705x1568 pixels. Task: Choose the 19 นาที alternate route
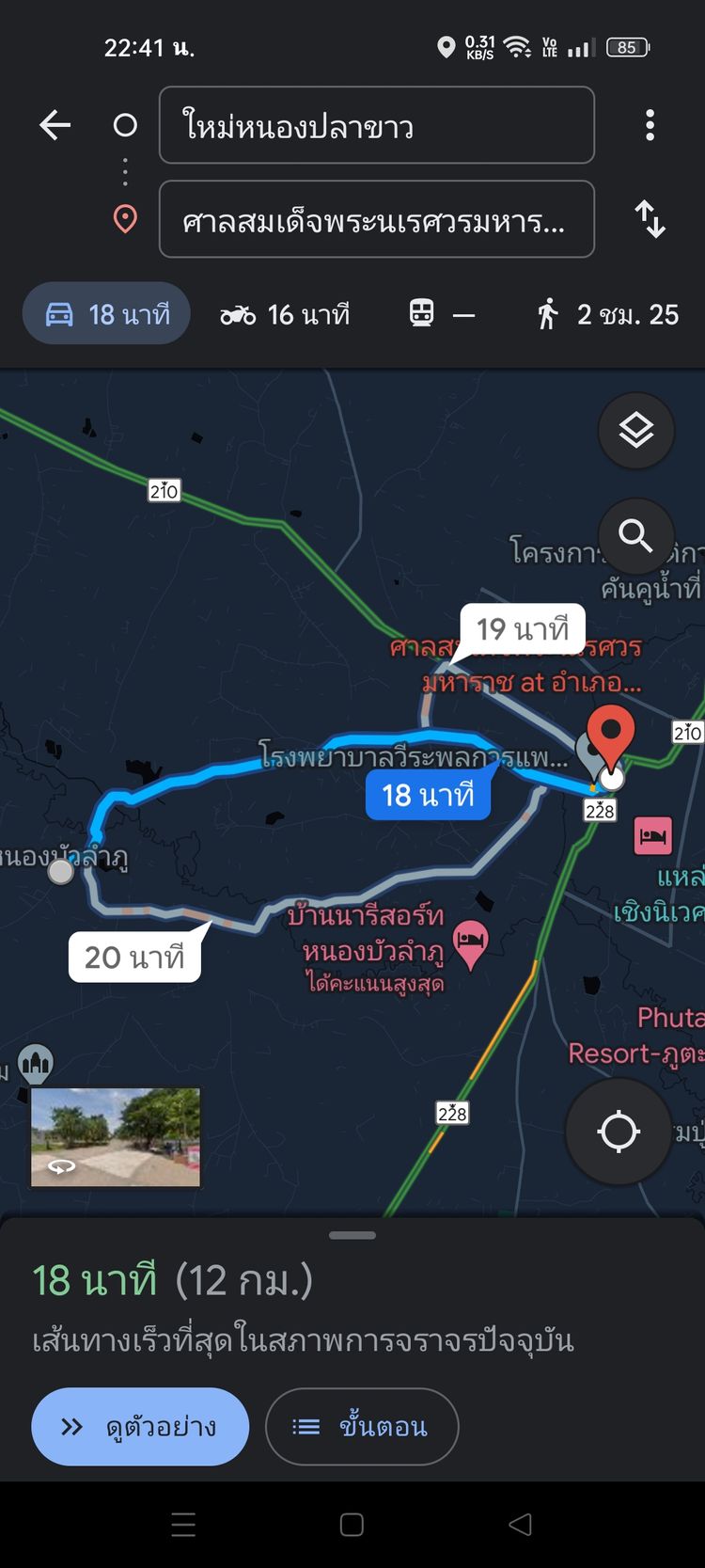[x=522, y=628]
